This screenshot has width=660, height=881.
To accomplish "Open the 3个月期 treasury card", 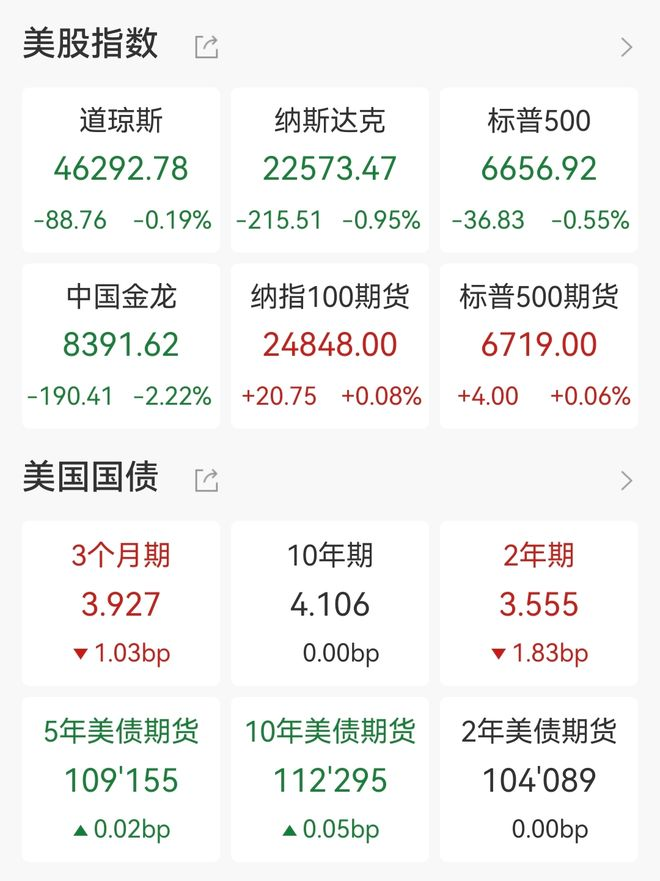I will tap(121, 604).
